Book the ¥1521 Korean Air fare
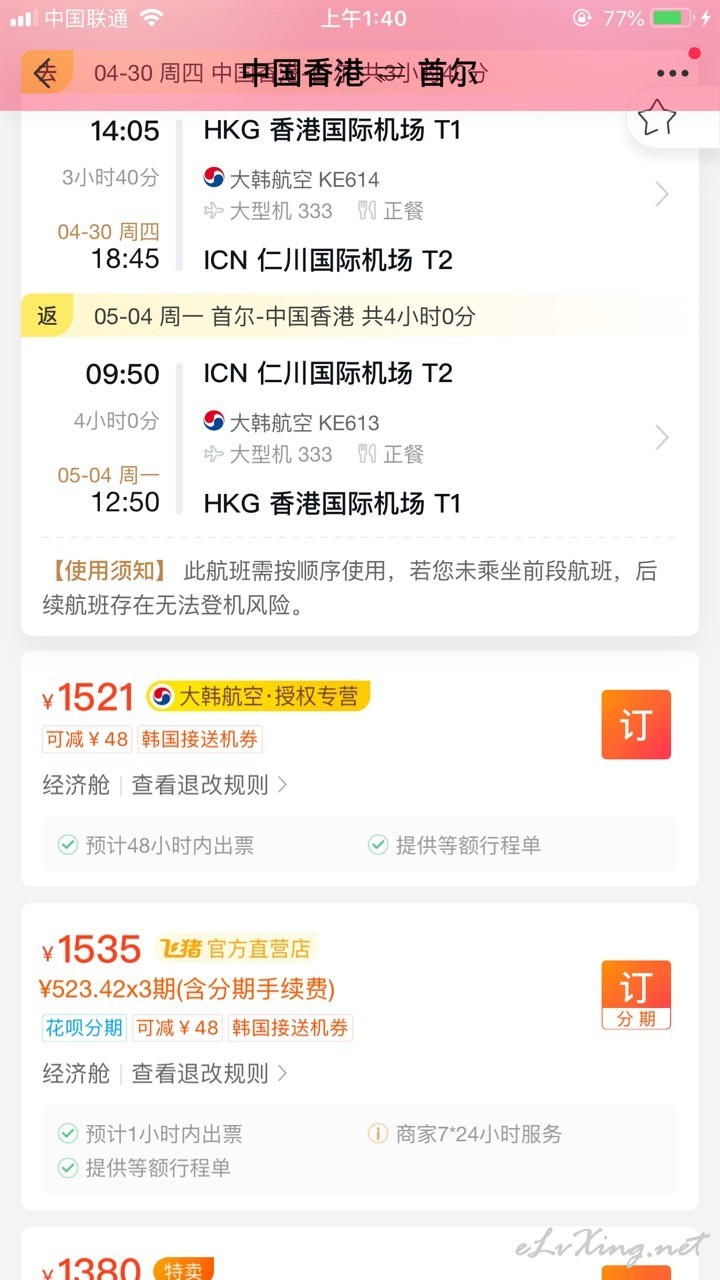Image resolution: width=720 pixels, height=1280 pixels. coord(635,724)
